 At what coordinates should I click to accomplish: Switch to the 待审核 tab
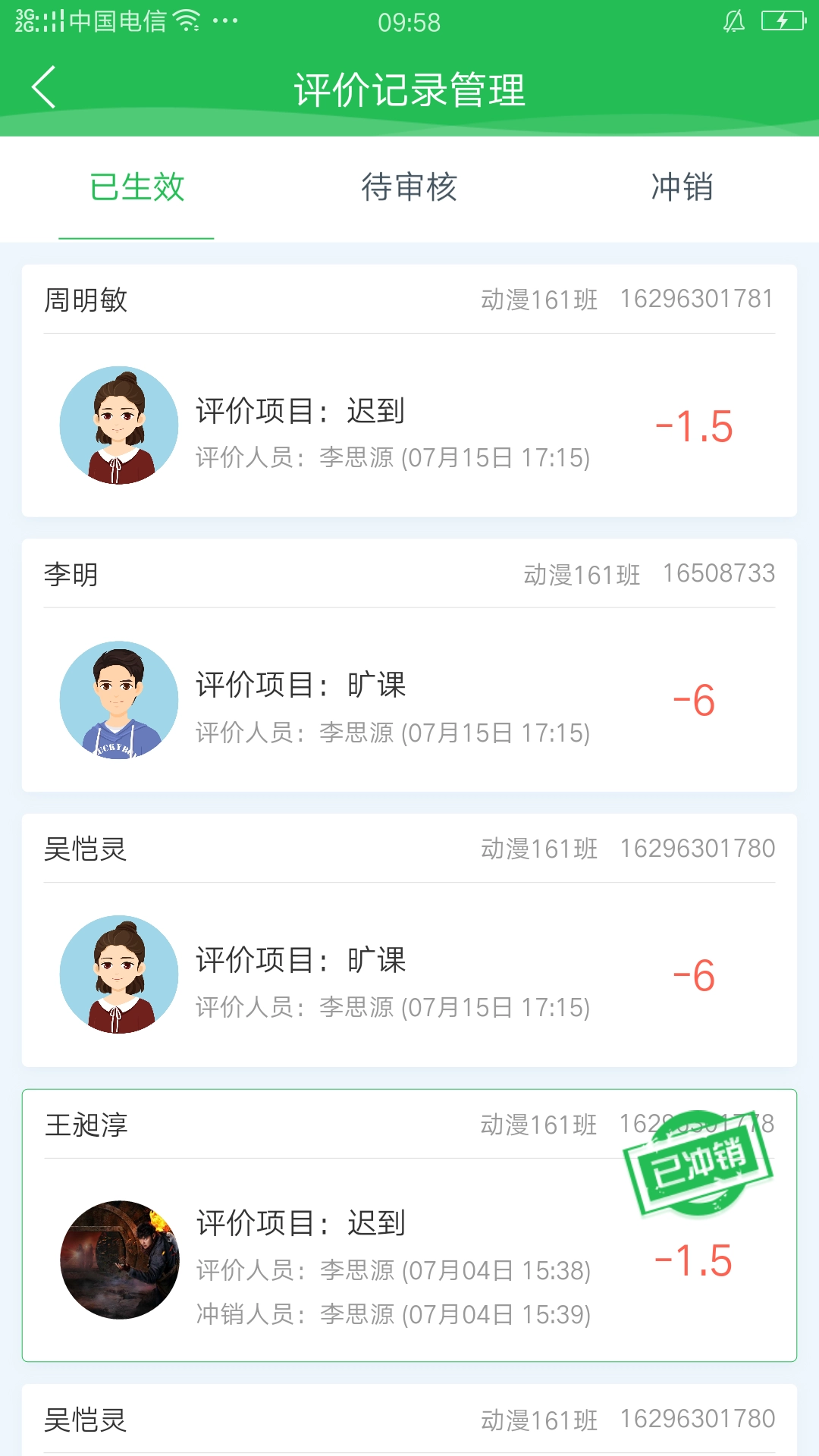(409, 187)
